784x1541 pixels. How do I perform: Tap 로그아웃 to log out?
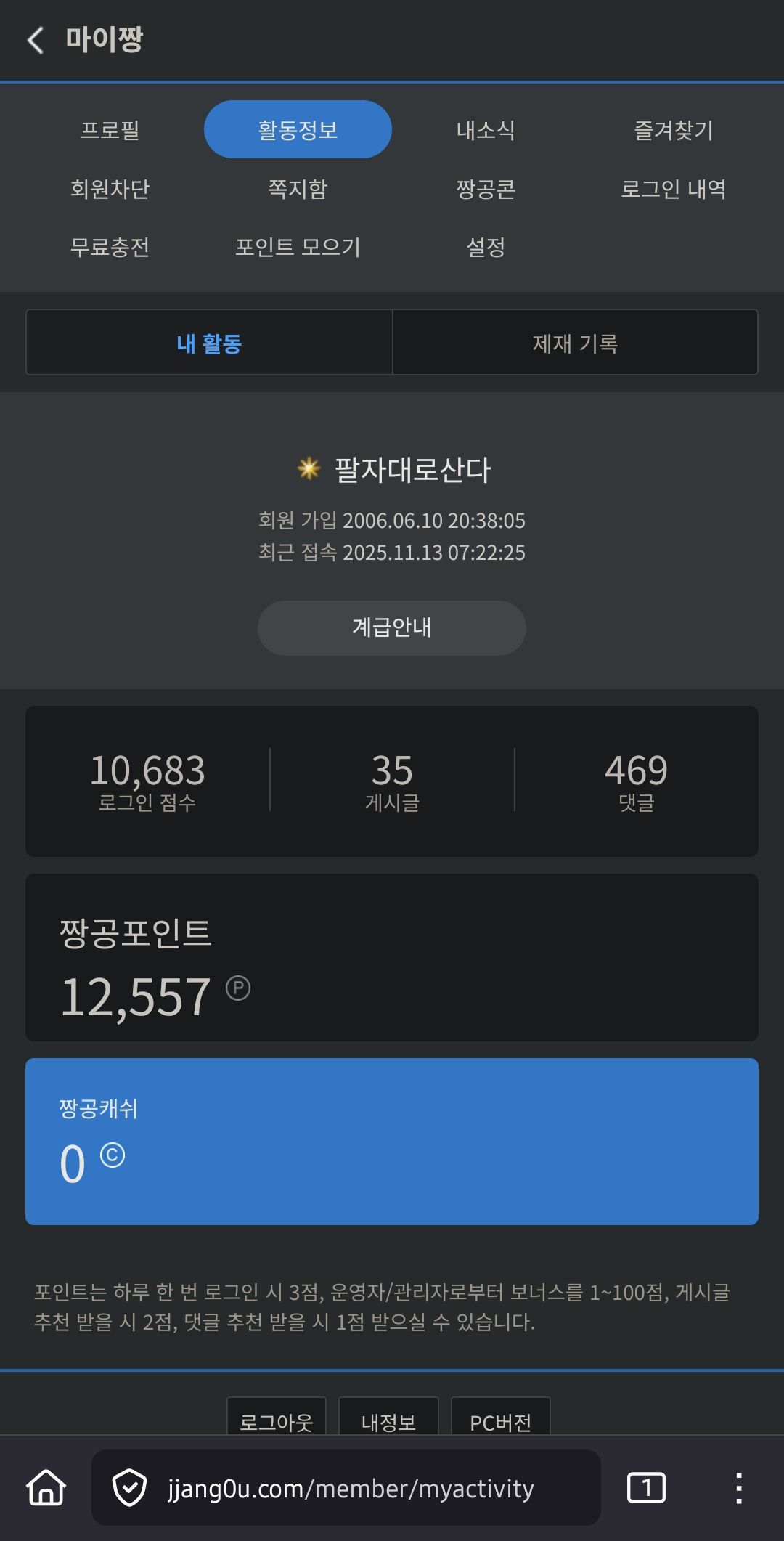click(x=277, y=1419)
